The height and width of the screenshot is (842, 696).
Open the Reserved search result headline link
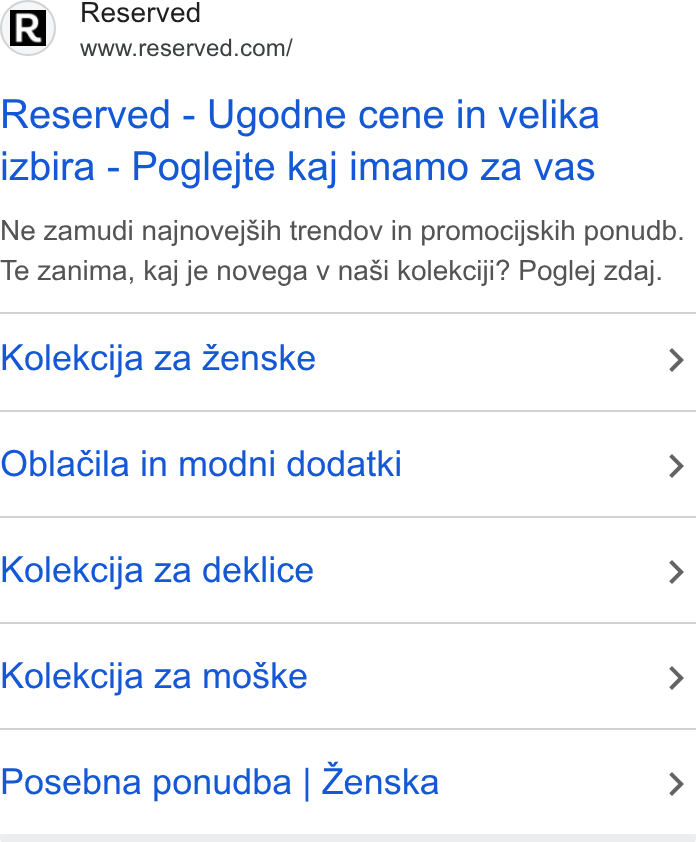click(300, 141)
